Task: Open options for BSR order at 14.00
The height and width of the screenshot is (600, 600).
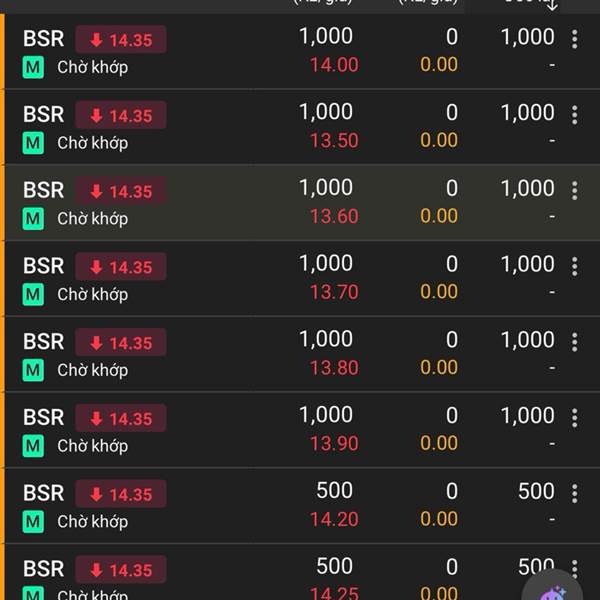Action: click(574, 39)
